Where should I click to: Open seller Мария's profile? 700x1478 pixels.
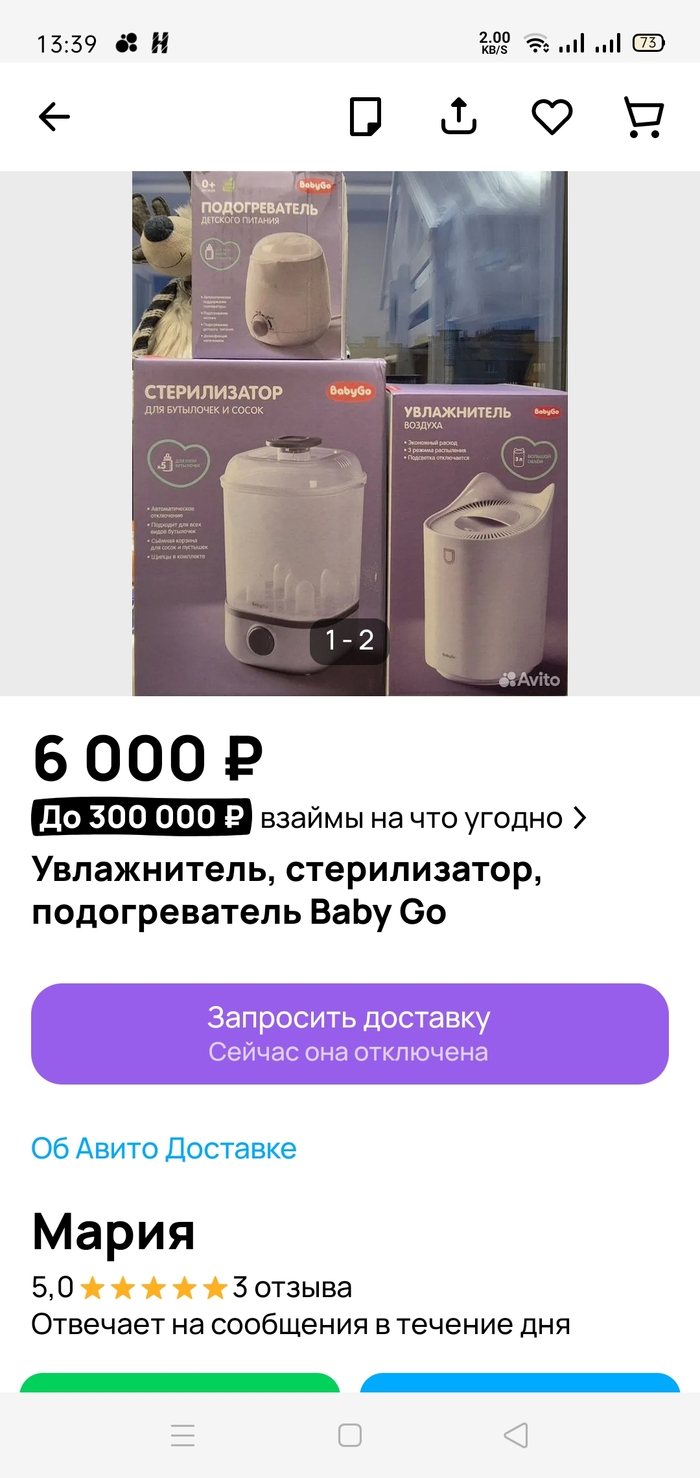coord(113,1232)
